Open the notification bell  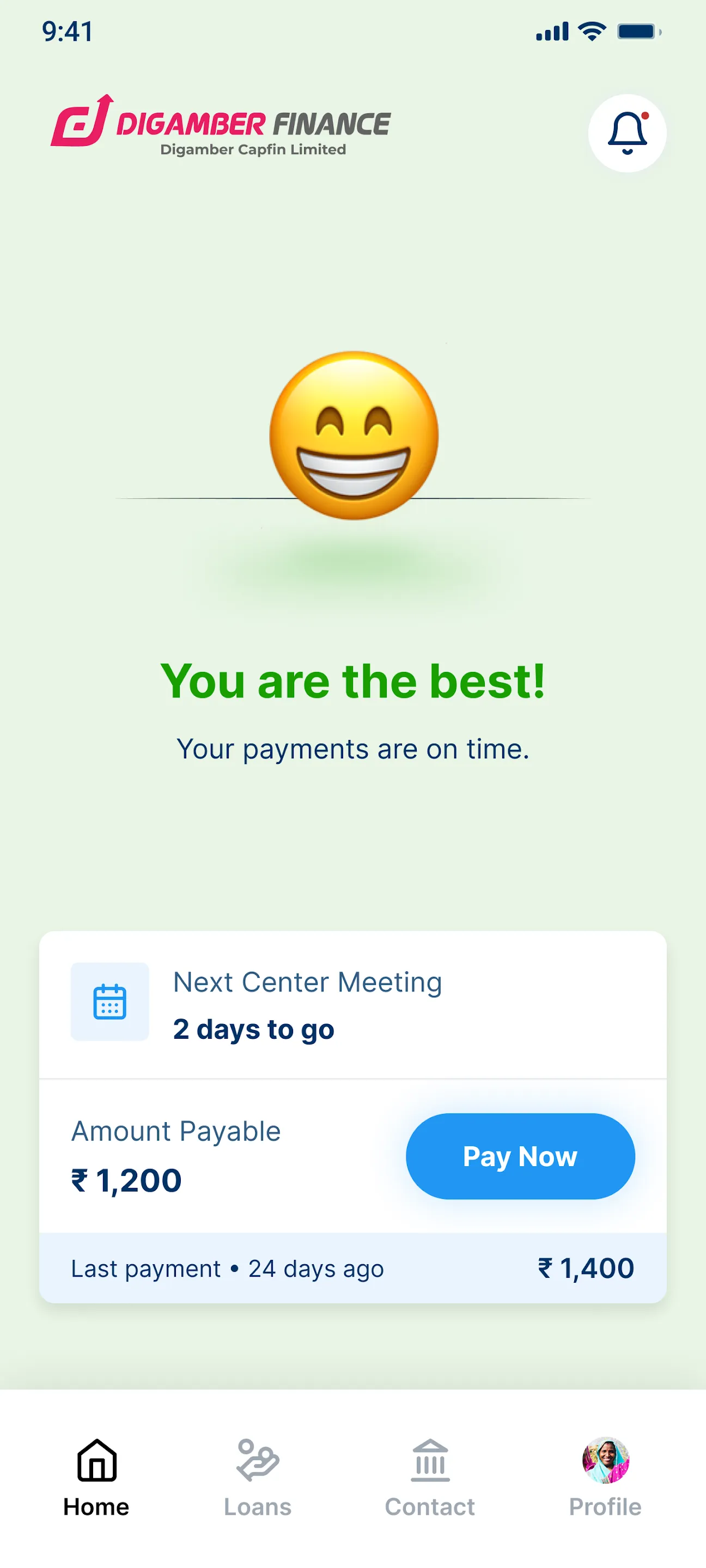point(626,133)
